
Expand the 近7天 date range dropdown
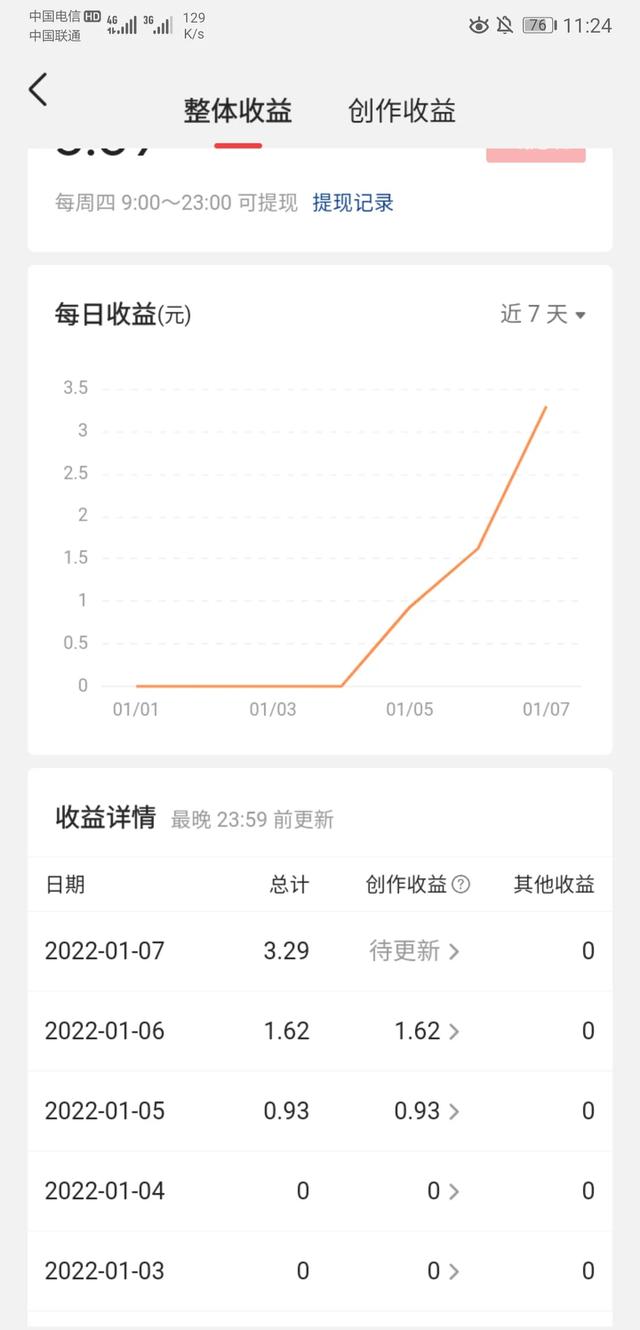(x=542, y=314)
